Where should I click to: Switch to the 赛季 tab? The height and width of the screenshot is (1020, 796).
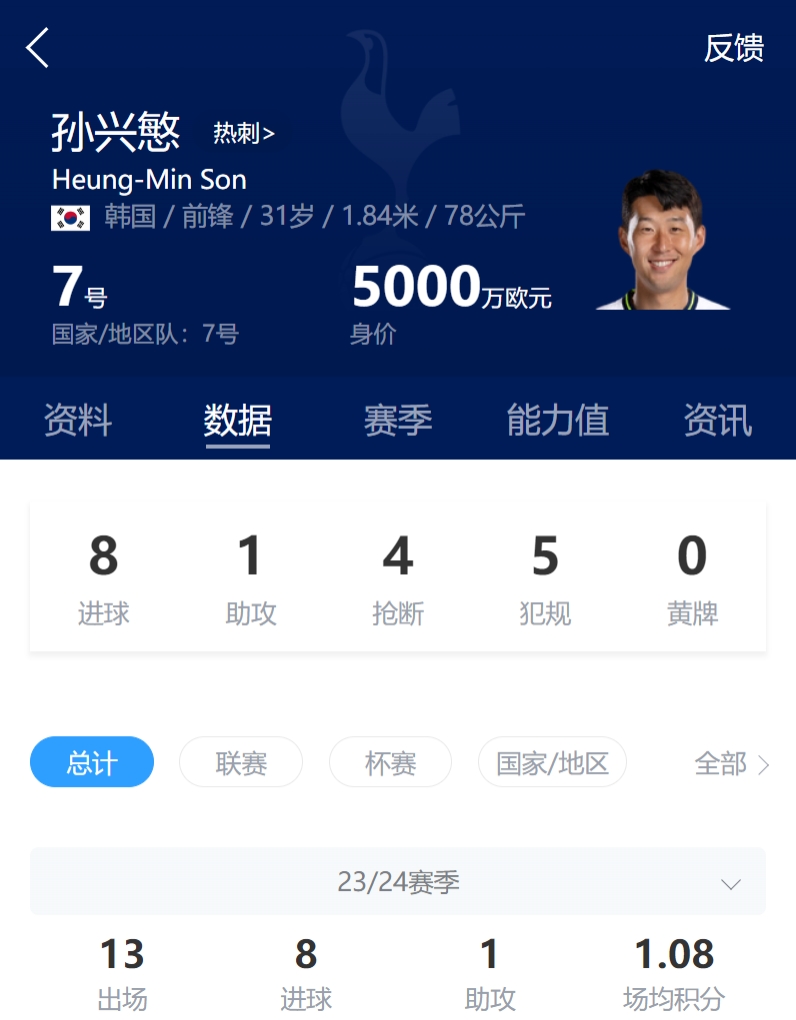coord(398,421)
